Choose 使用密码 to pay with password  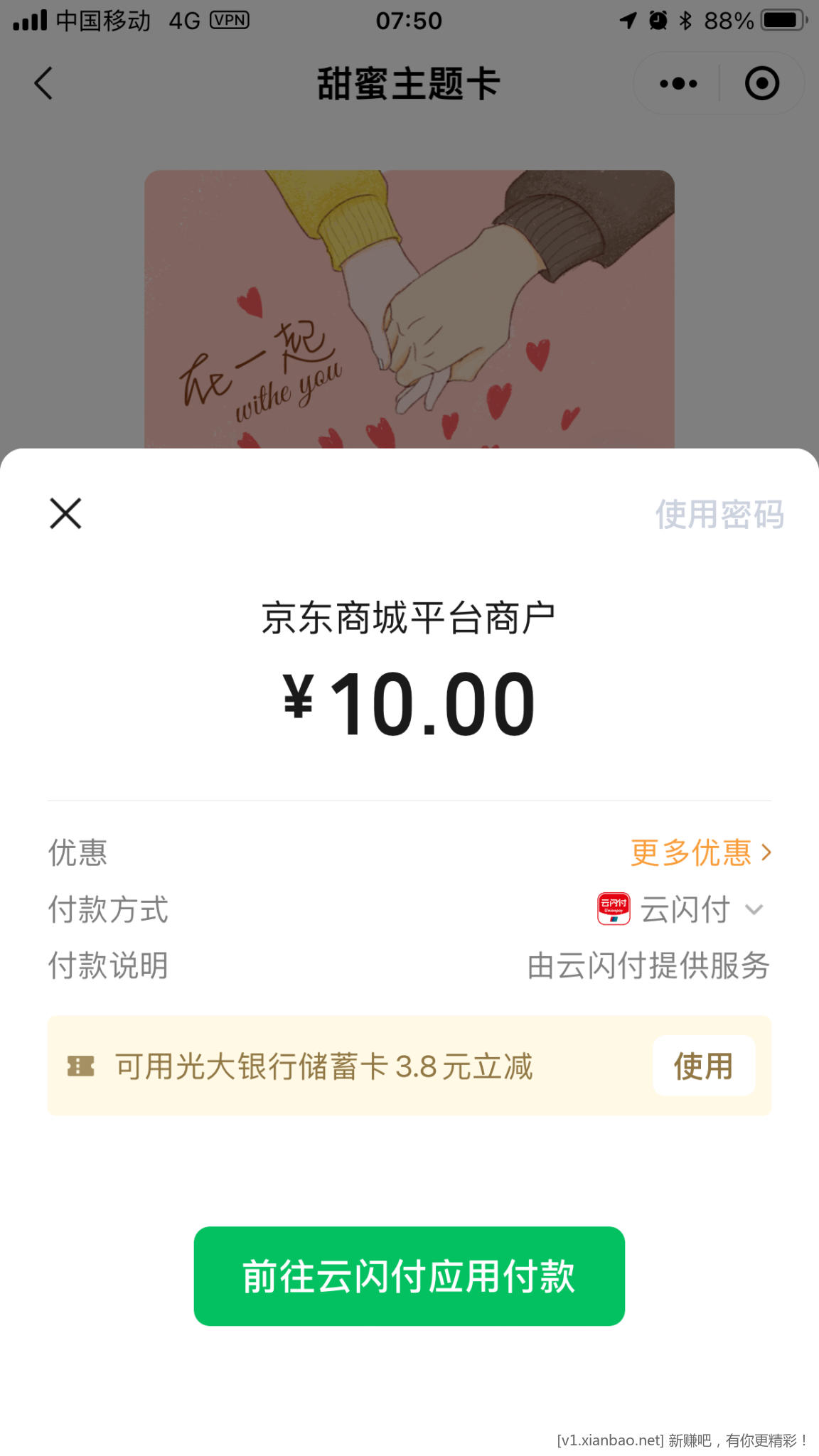719,514
